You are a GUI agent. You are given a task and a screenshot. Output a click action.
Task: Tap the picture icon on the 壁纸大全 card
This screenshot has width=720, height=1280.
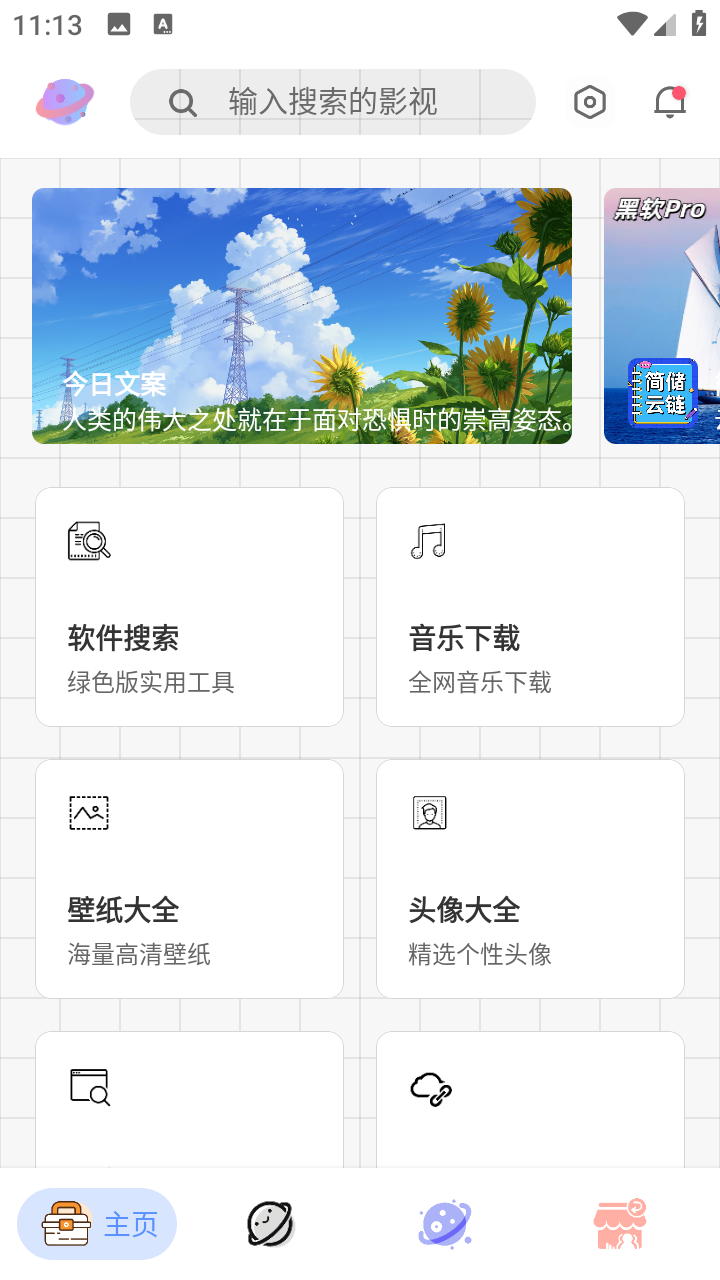point(87,812)
